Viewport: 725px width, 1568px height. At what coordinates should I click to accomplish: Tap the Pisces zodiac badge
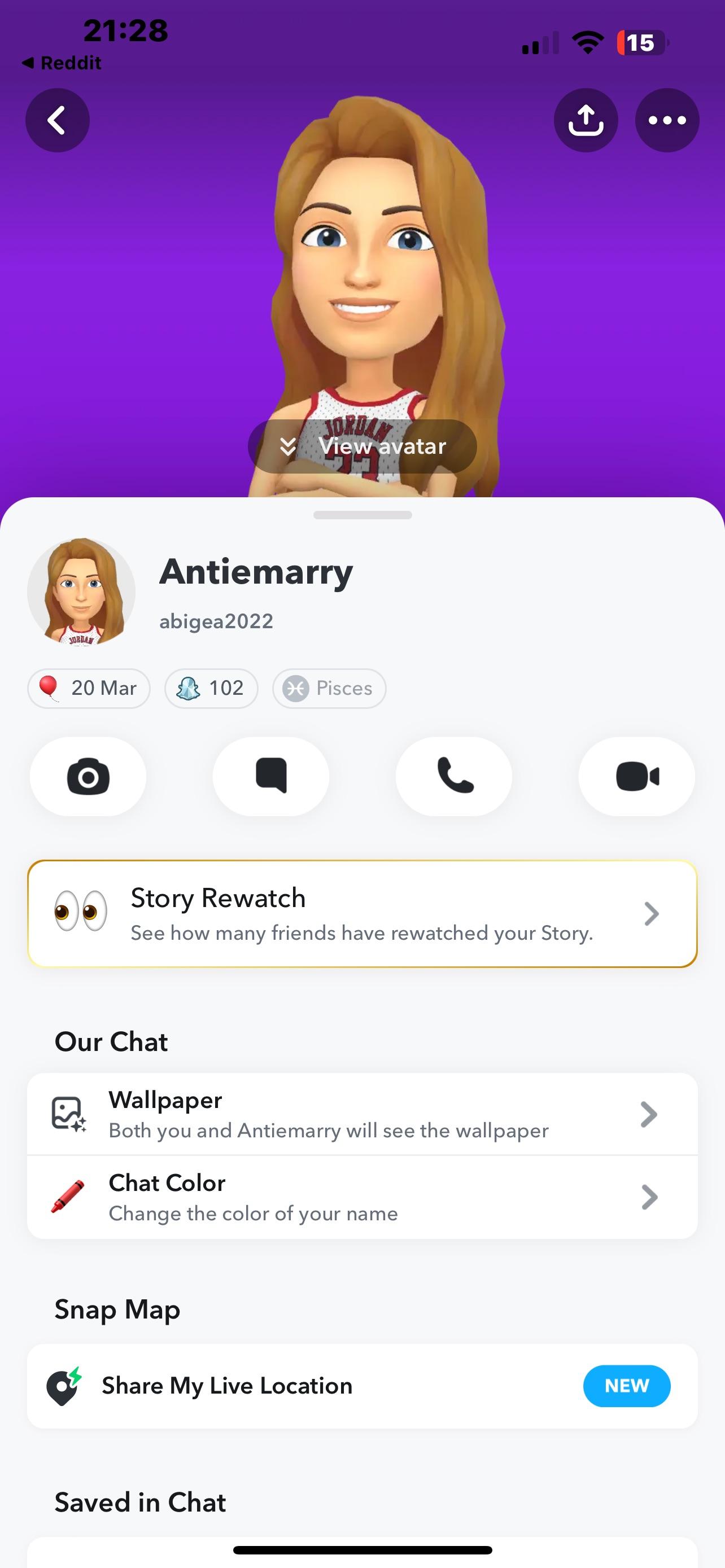coord(328,688)
